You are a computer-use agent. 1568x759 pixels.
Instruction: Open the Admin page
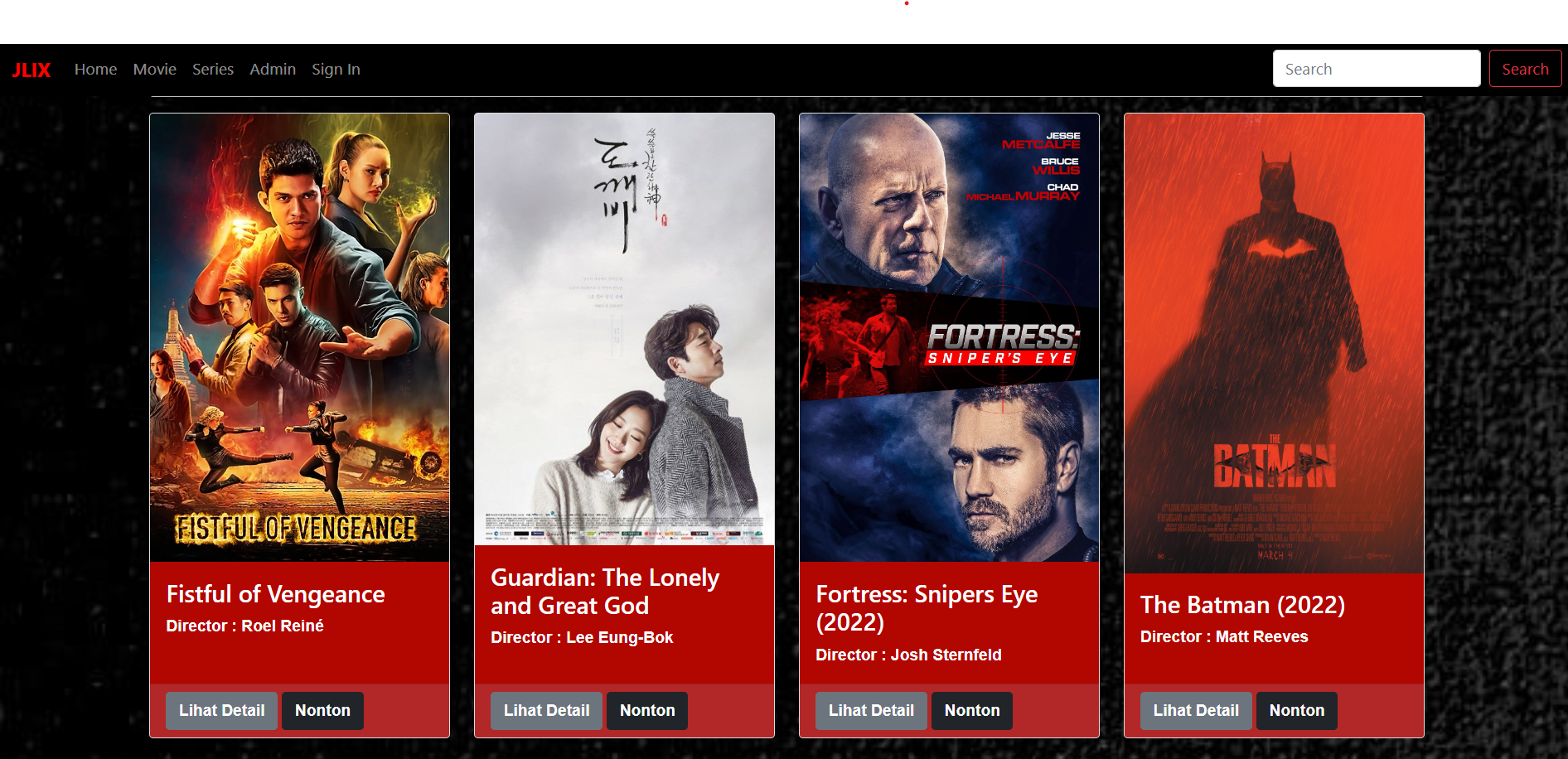point(273,70)
